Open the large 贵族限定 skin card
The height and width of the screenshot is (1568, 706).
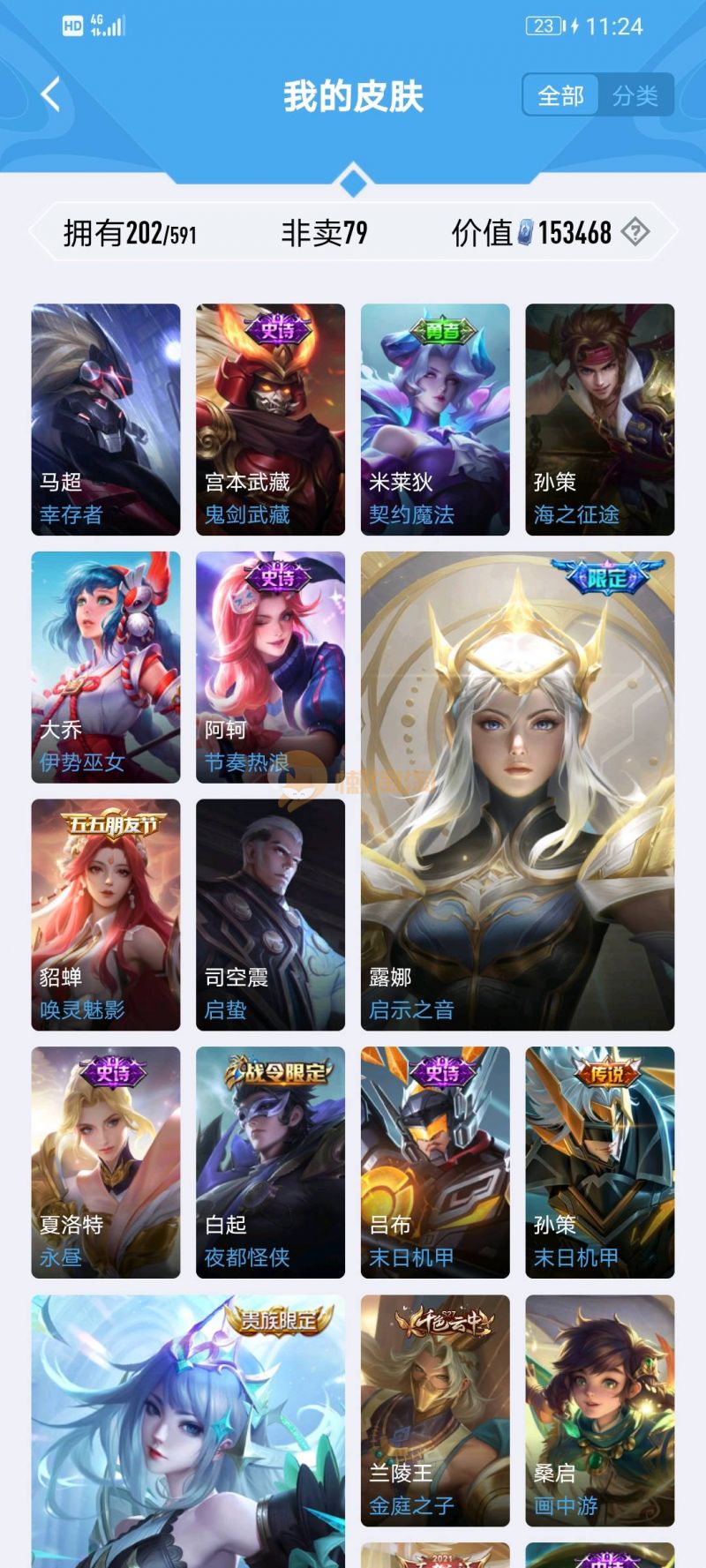coord(188,1429)
